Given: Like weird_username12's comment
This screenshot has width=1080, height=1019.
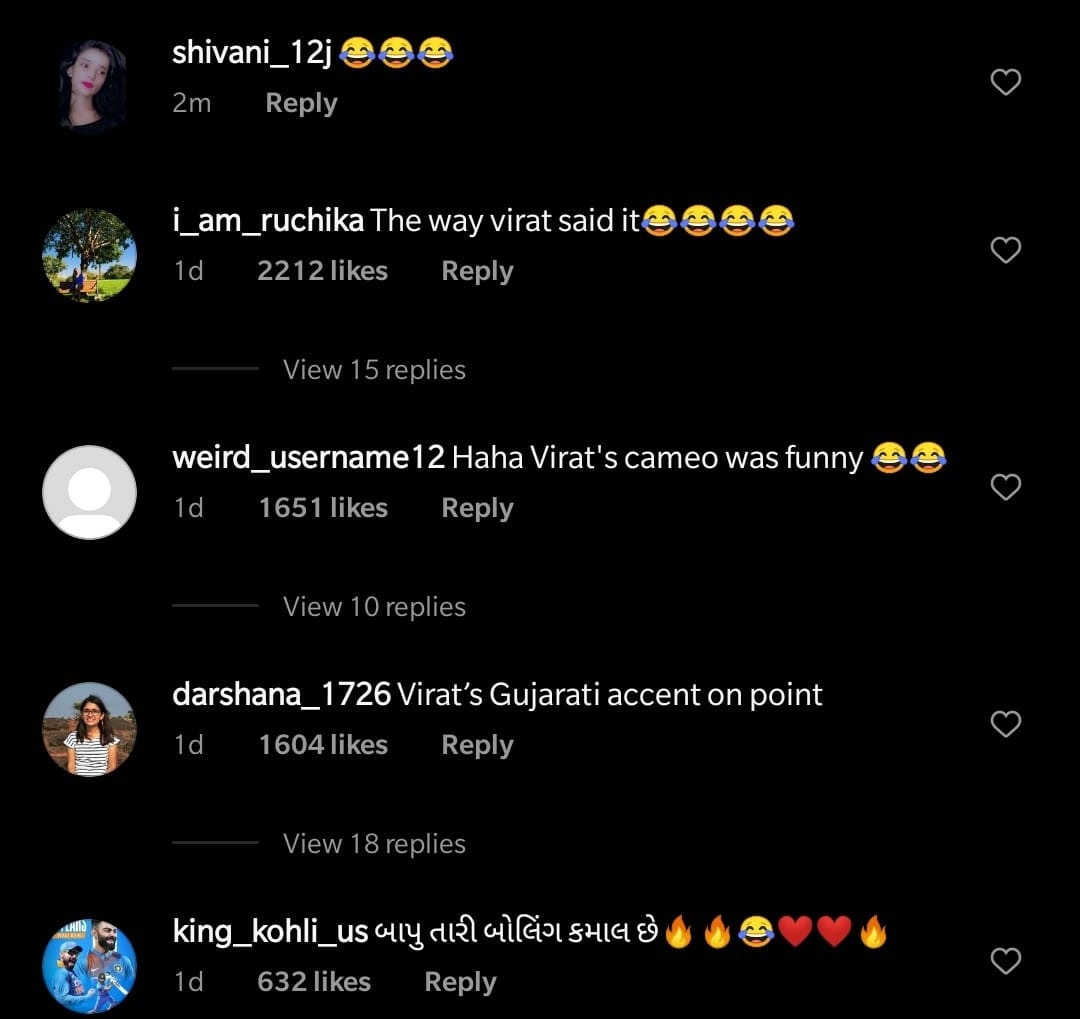Looking at the screenshot, I should point(1005,487).
